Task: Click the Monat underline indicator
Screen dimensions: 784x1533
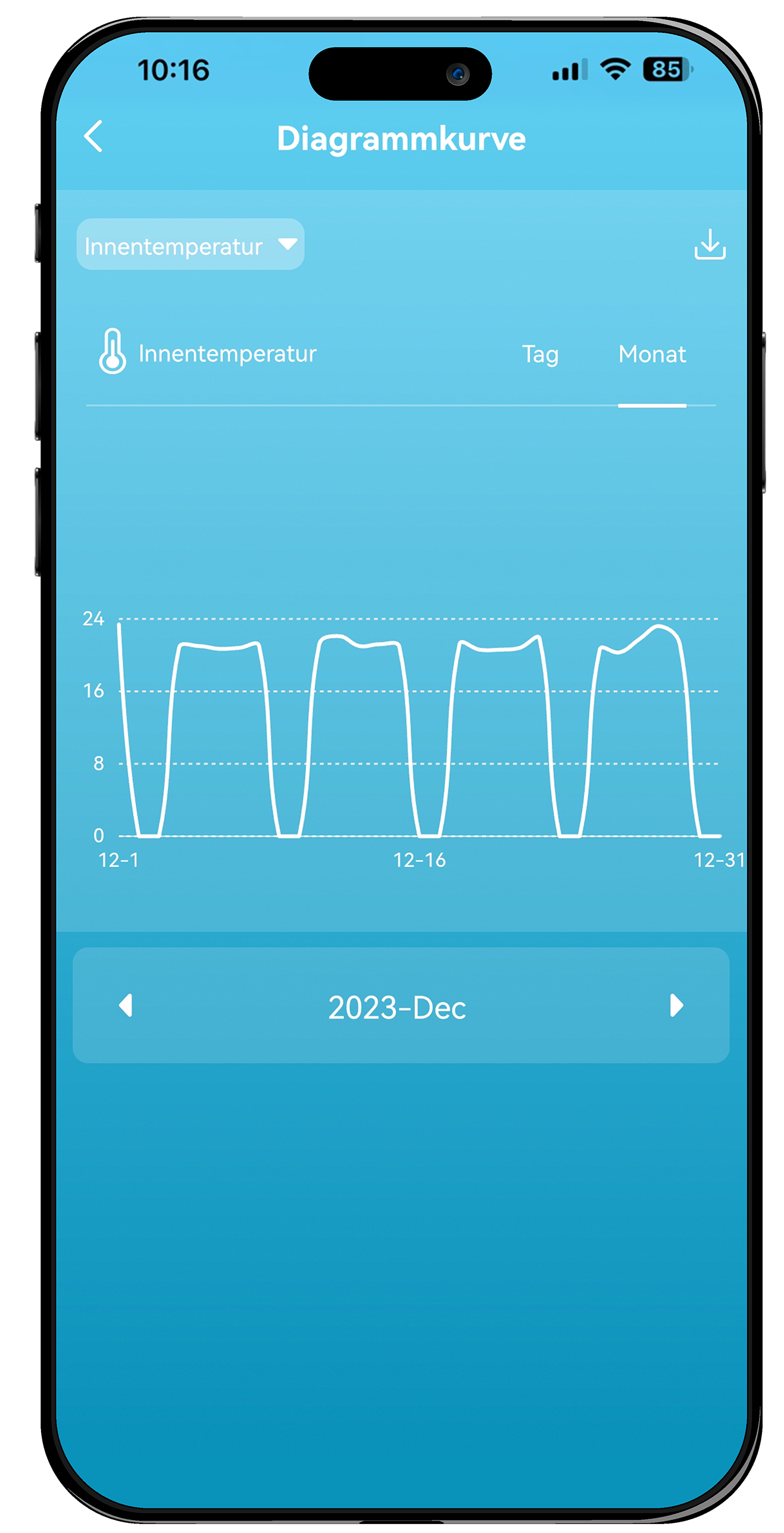Action: pos(653,404)
